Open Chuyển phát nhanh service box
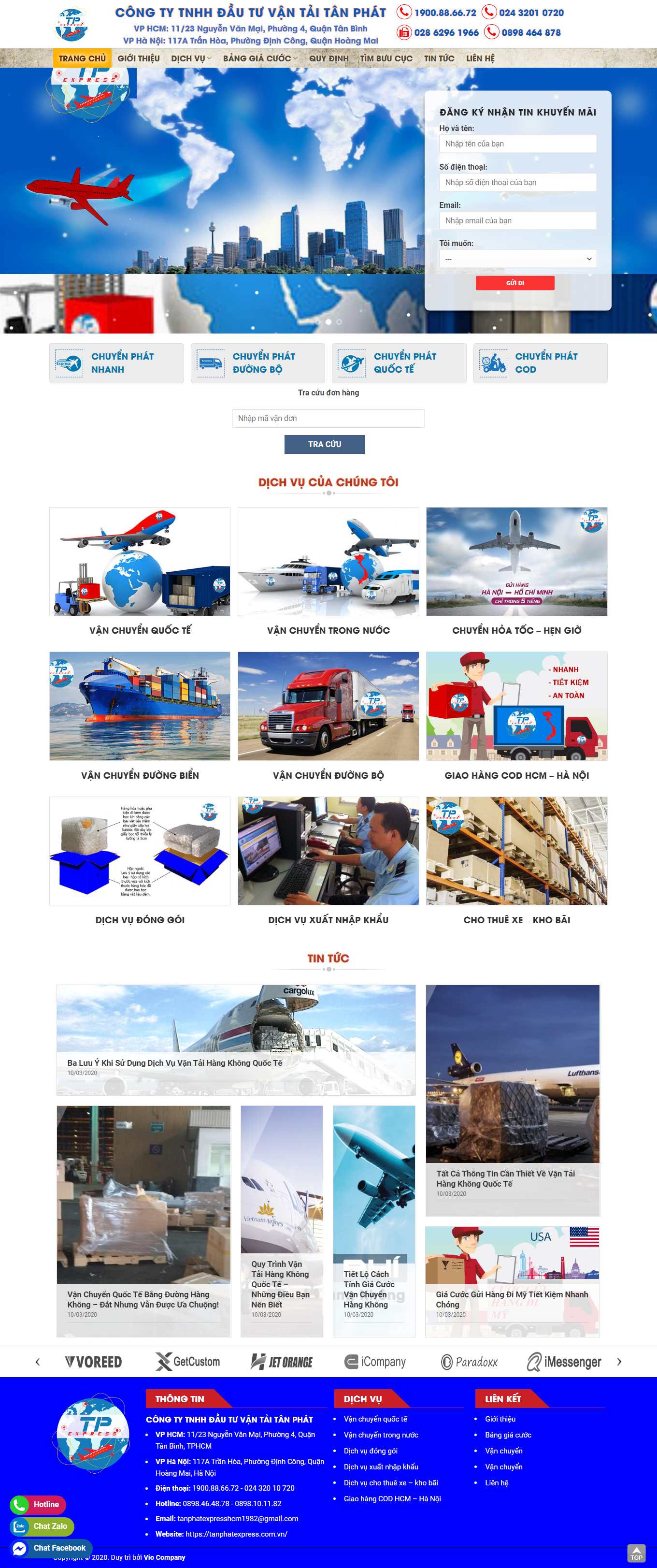The image size is (657, 1568). (116, 363)
